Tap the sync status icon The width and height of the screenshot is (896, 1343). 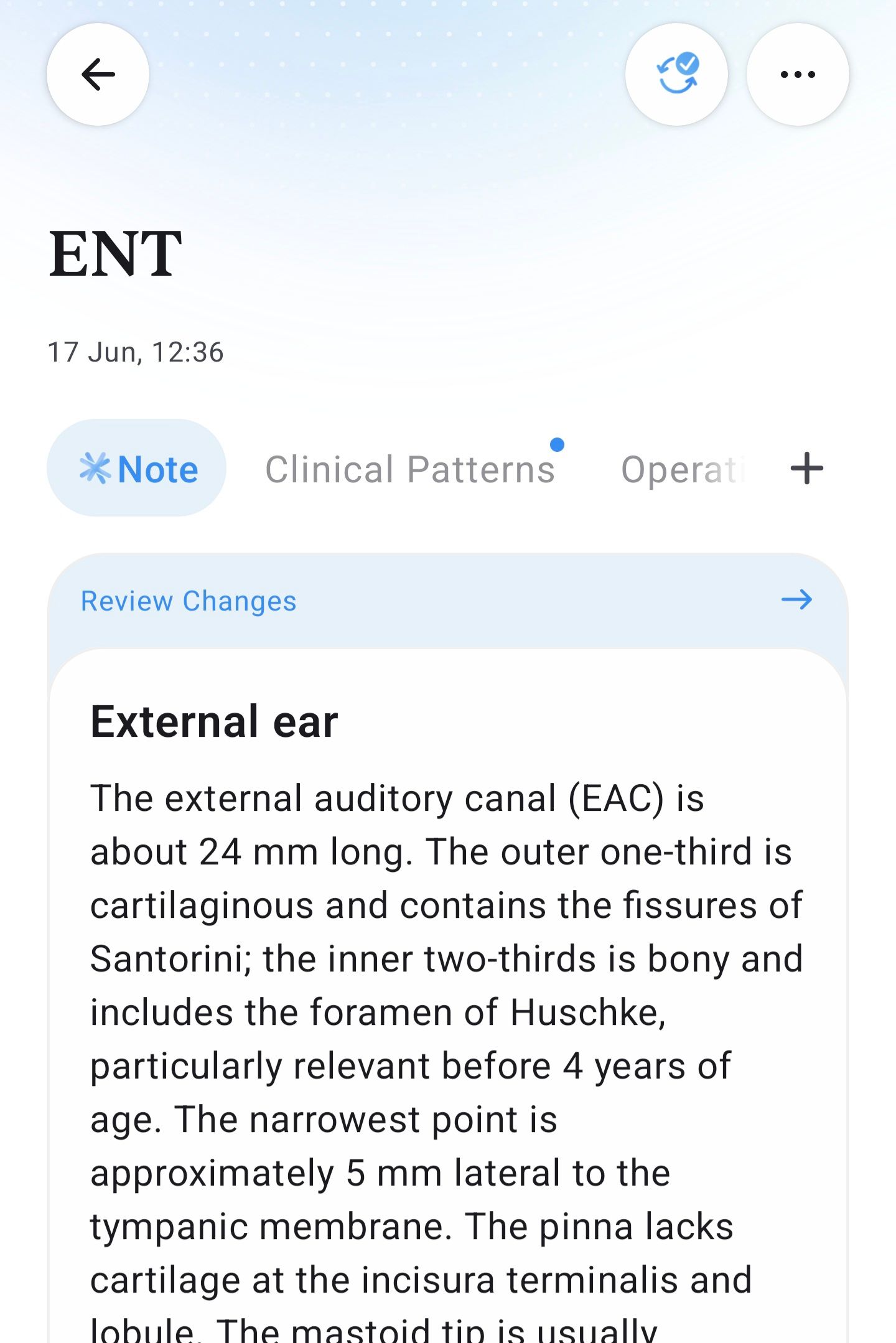coord(677,75)
